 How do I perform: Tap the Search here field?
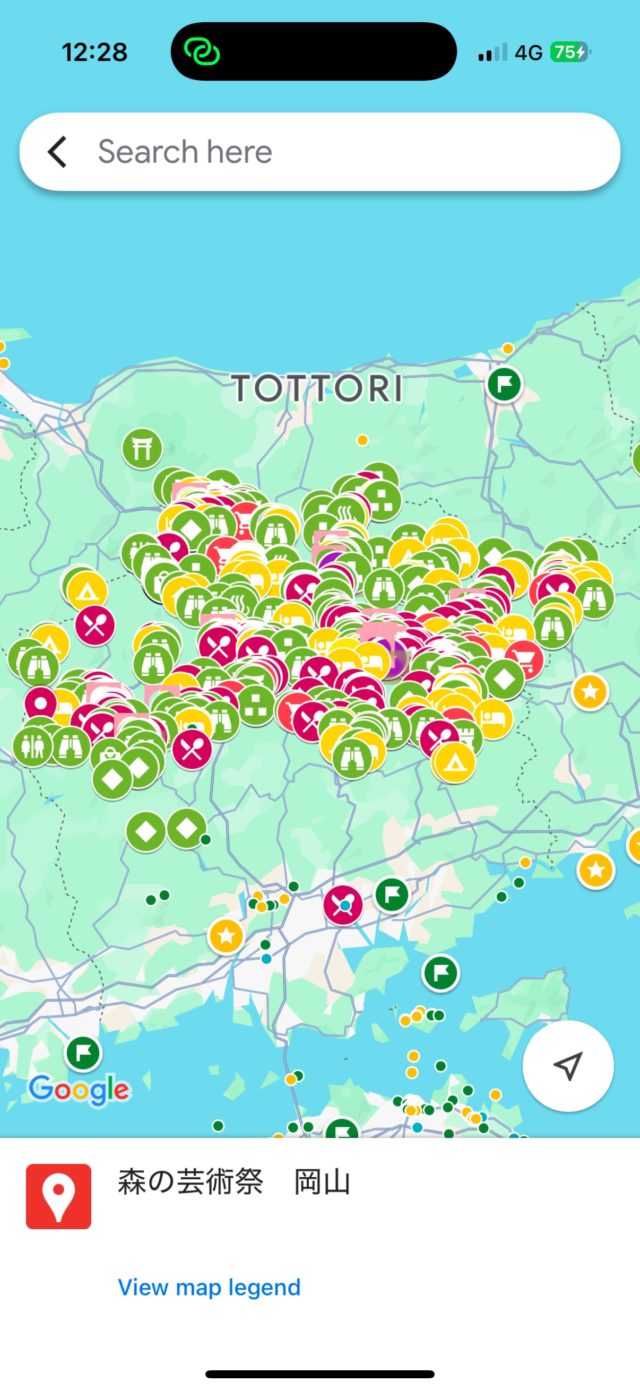(x=340, y=152)
